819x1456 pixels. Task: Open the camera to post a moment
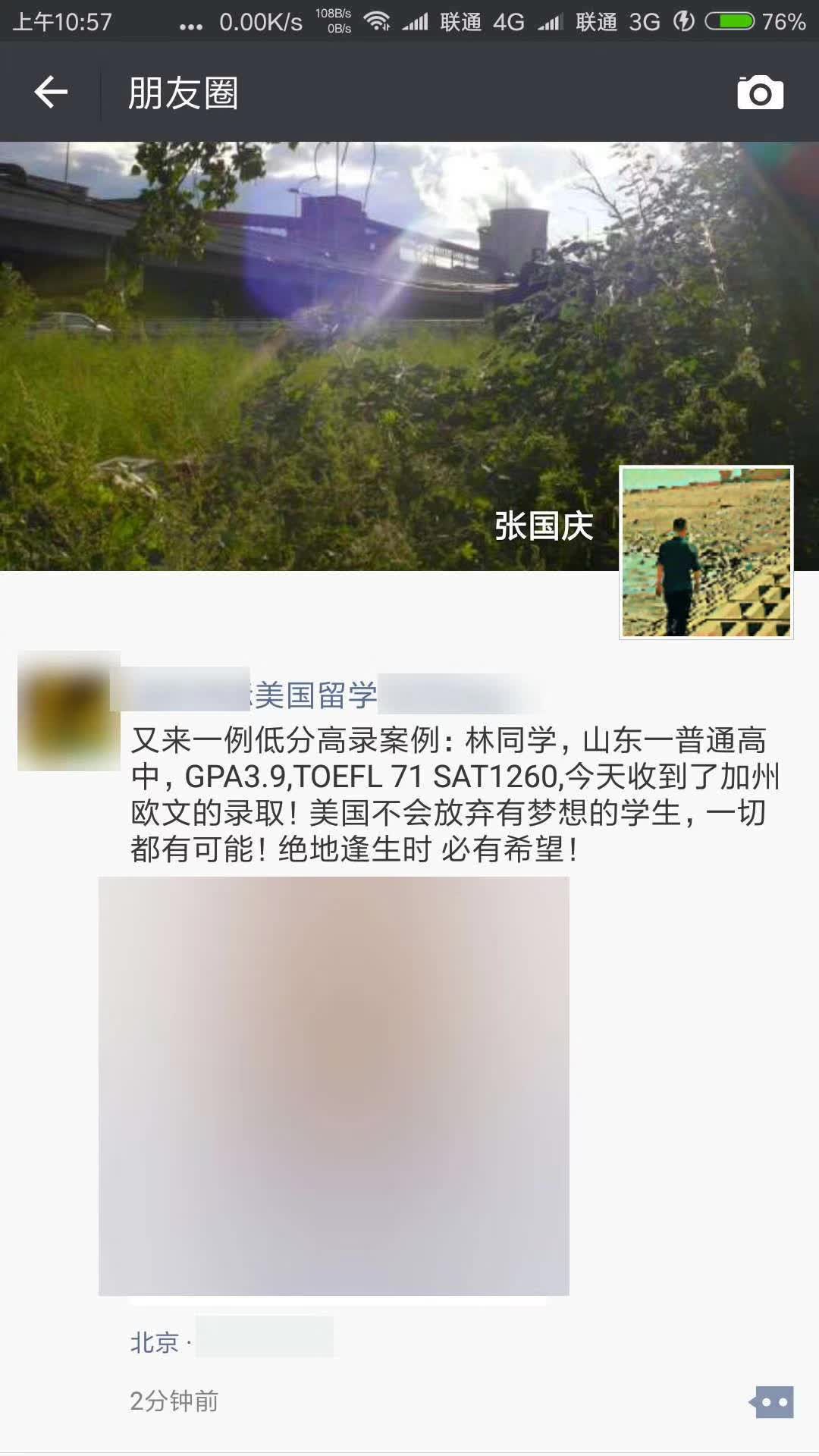pos(760,93)
